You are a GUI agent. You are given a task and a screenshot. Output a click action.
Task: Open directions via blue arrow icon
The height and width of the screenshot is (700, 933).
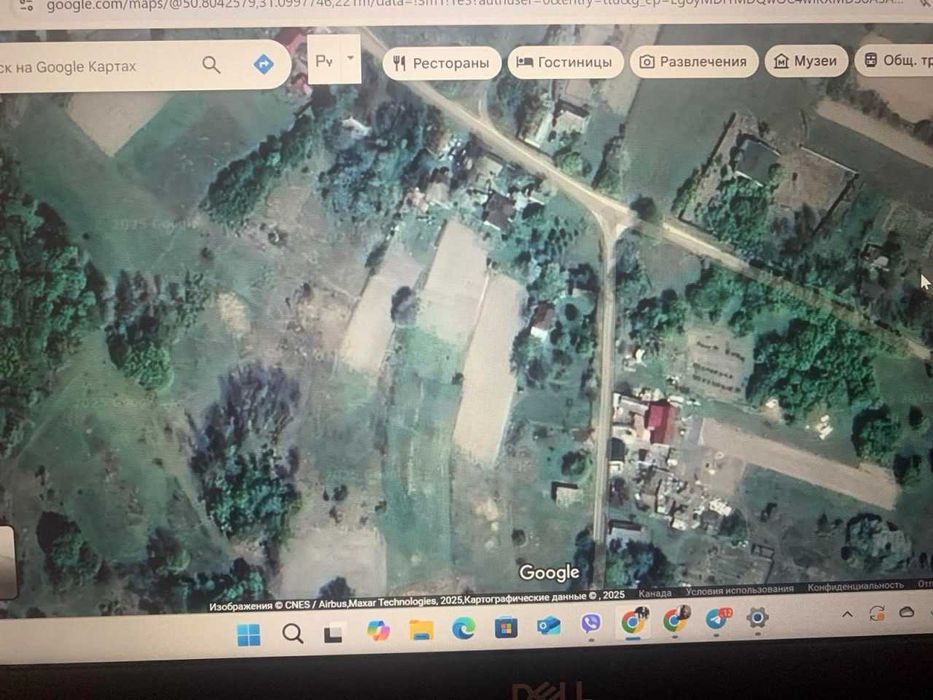point(263,64)
